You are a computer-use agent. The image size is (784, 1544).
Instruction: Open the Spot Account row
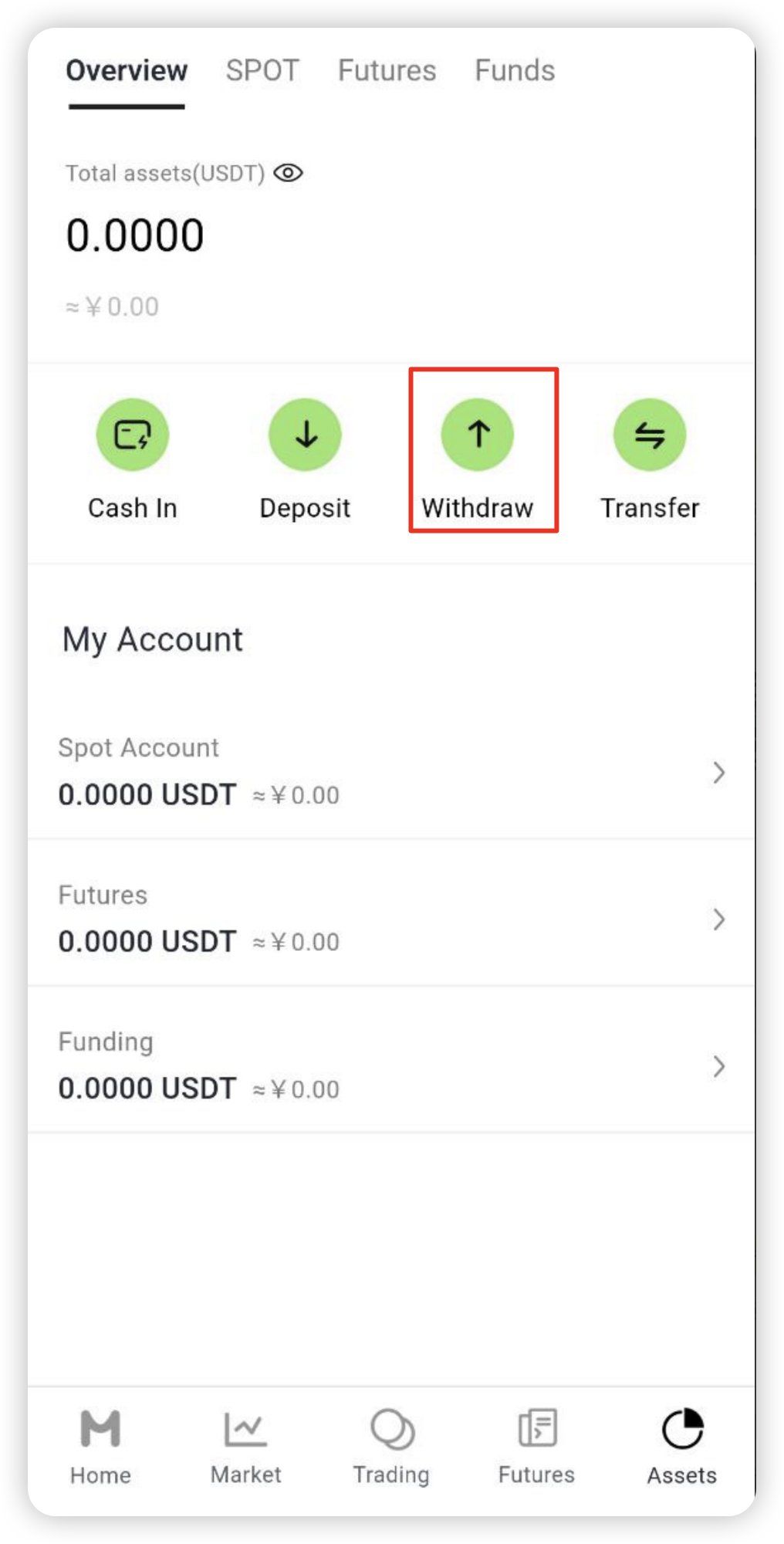point(390,772)
